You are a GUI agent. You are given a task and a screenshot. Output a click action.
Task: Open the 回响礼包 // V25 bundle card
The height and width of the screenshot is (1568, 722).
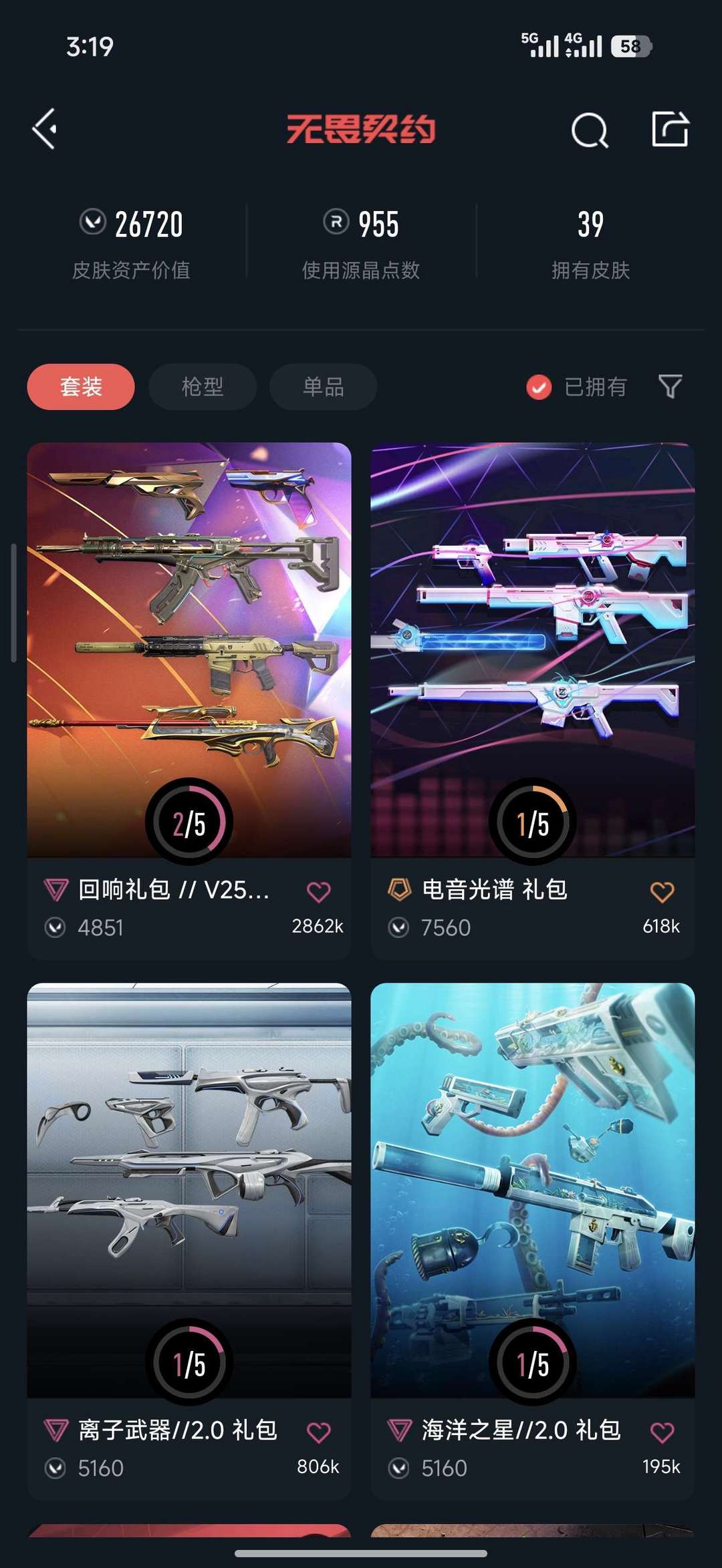coord(189,648)
